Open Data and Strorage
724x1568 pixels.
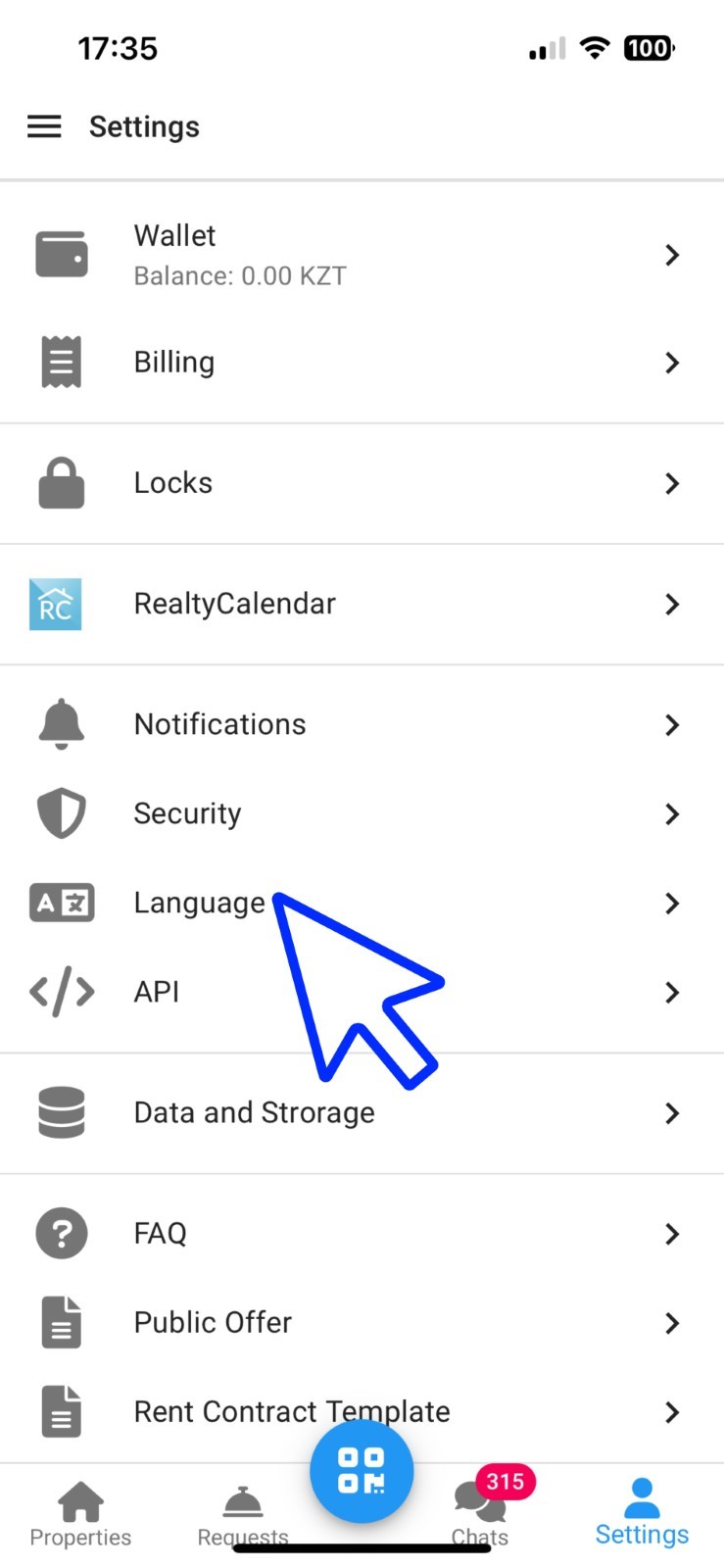[x=362, y=1113]
